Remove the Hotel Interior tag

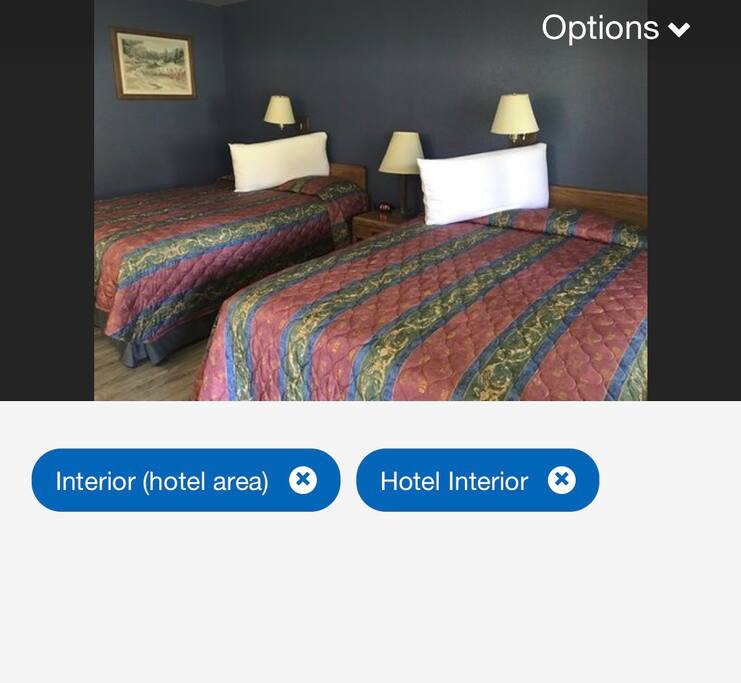562,480
